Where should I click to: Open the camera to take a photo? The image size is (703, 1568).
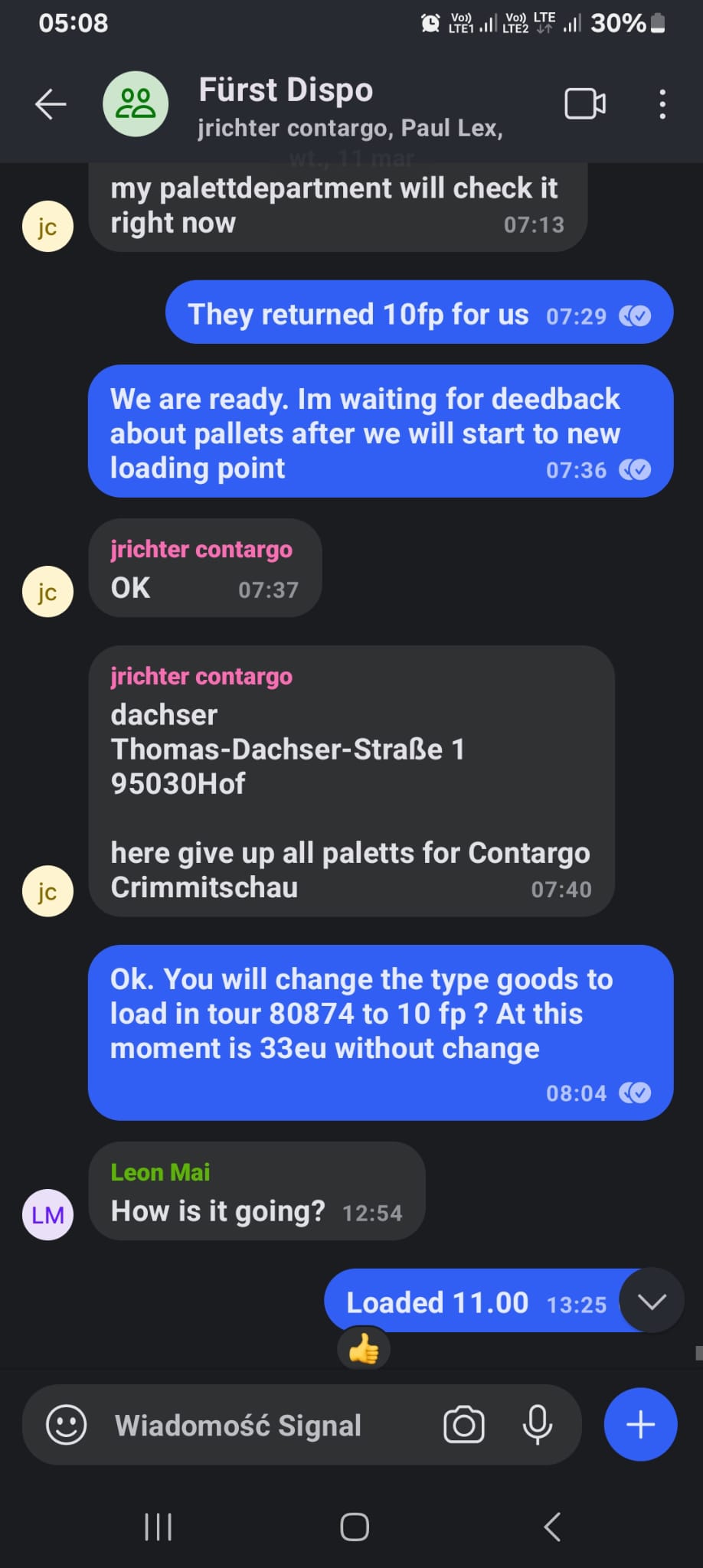[463, 1425]
